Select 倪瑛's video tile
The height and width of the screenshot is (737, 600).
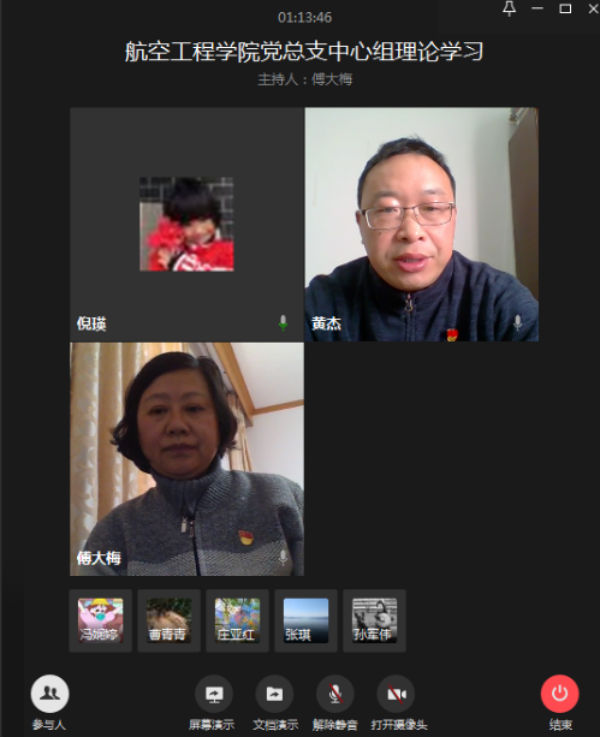(x=187, y=225)
